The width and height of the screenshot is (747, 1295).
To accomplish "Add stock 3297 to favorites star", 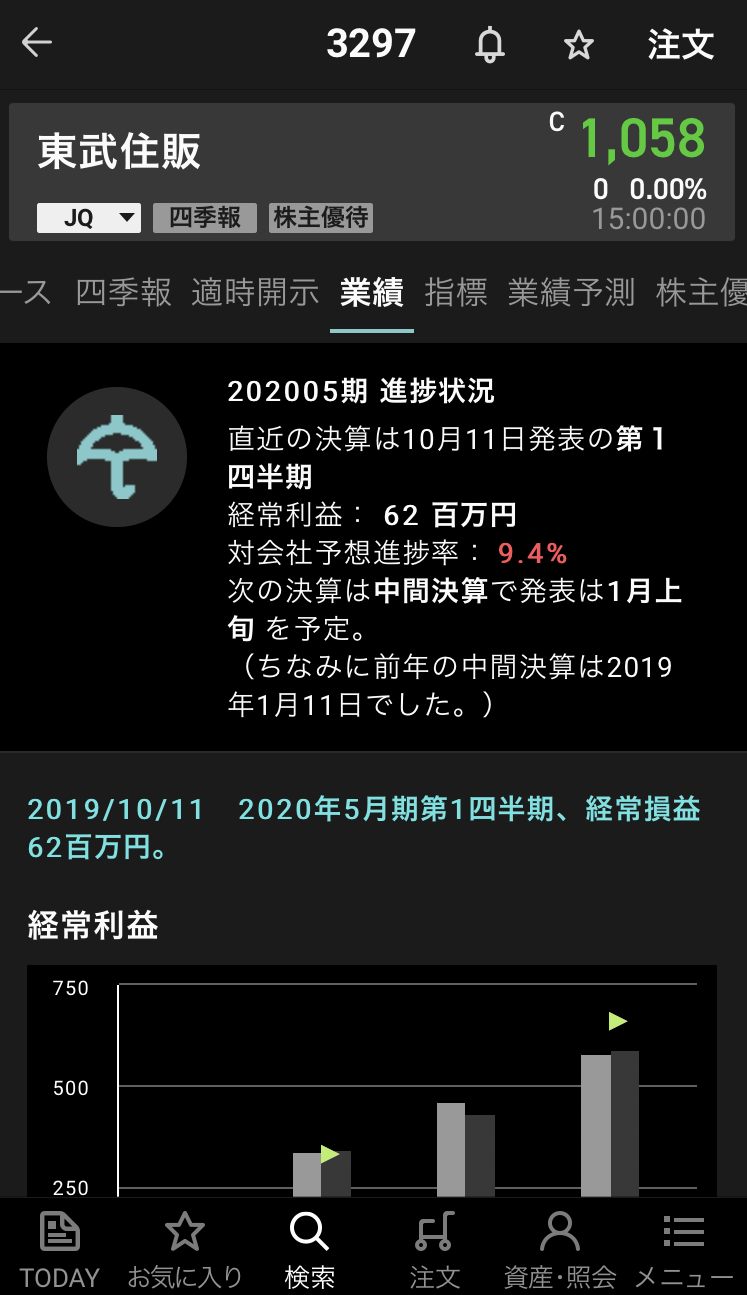I will tap(579, 45).
